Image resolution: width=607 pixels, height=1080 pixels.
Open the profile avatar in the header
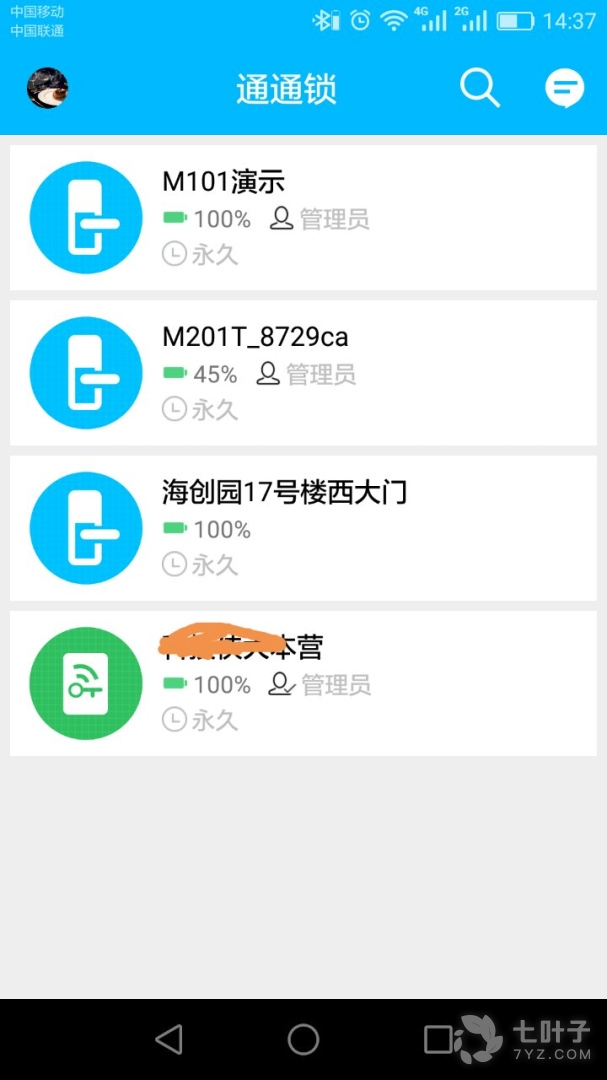click(47, 89)
